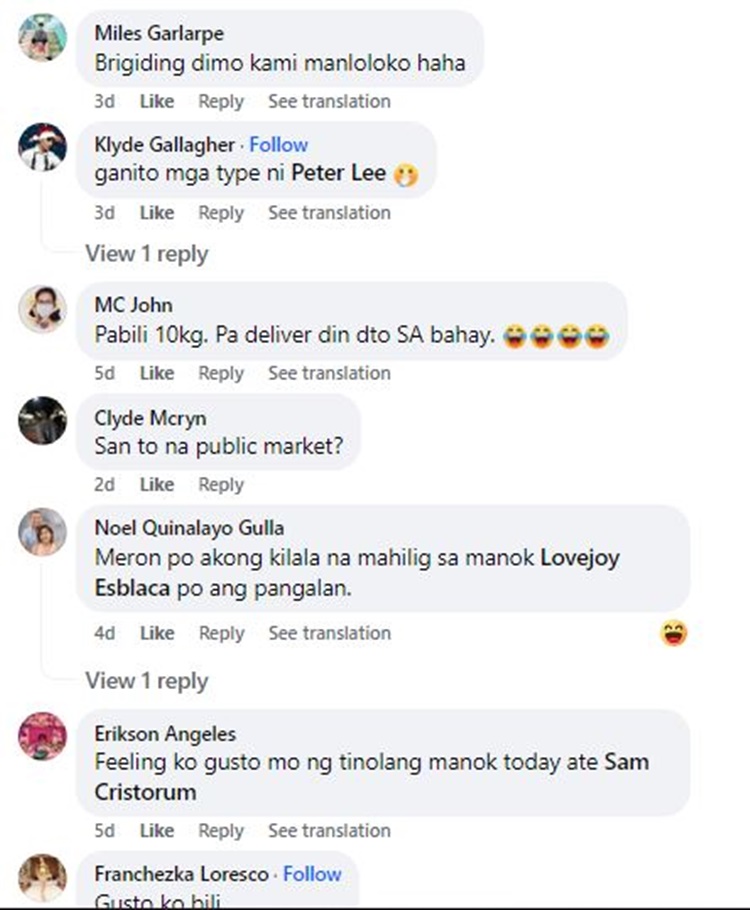Viewport: 750px width, 910px height.
Task: Reply to Klyde Gallagher's comment
Action: 220,213
